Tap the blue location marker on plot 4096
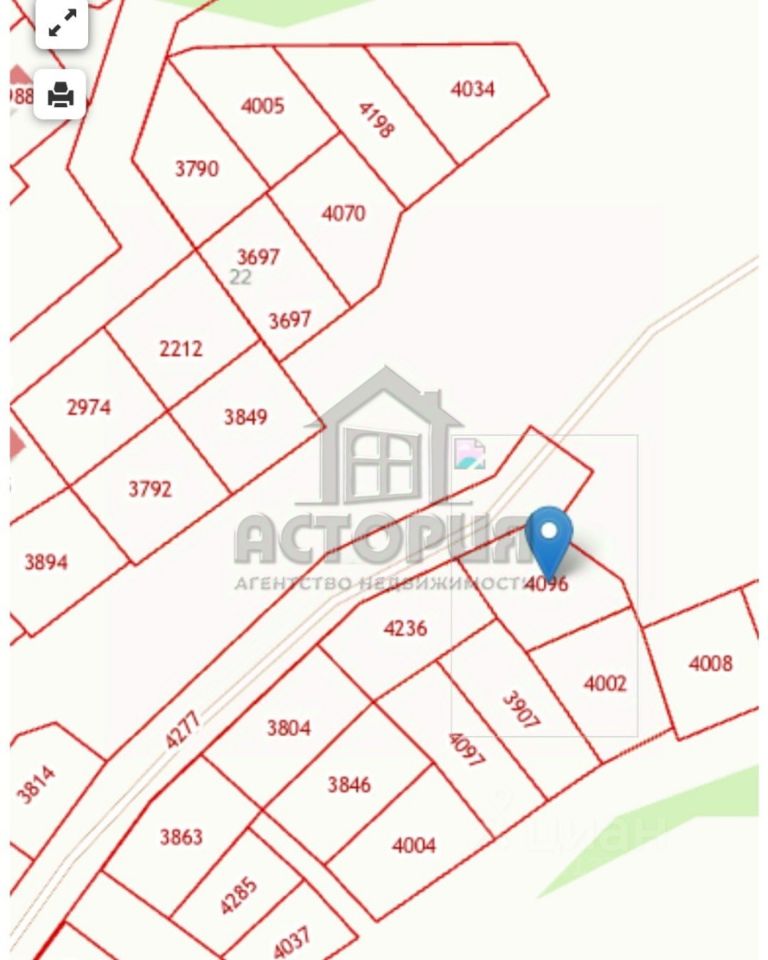The height and width of the screenshot is (960, 768). tap(549, 537)
